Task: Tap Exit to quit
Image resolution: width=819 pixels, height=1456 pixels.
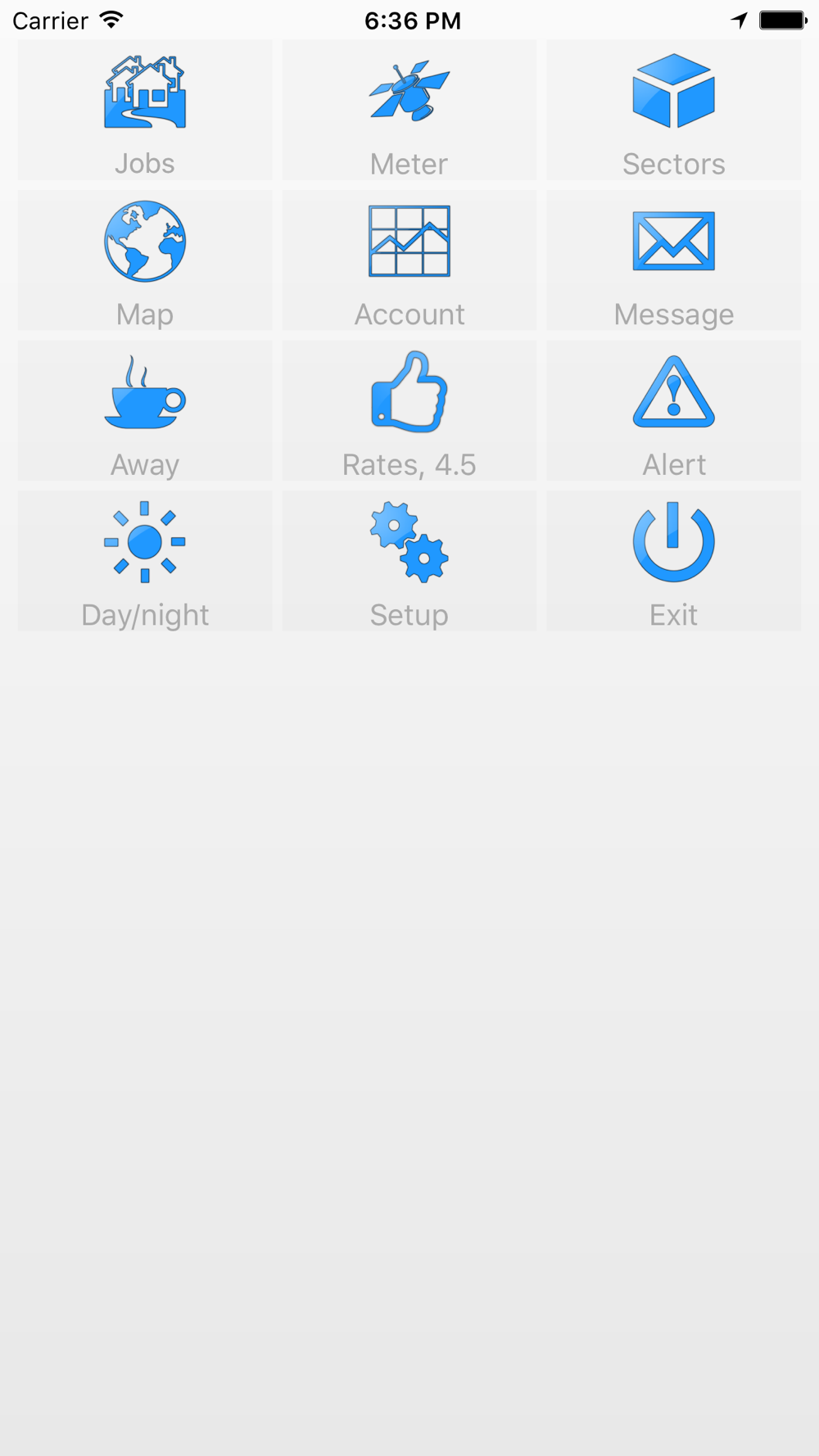Action: [x=674, y=561]
